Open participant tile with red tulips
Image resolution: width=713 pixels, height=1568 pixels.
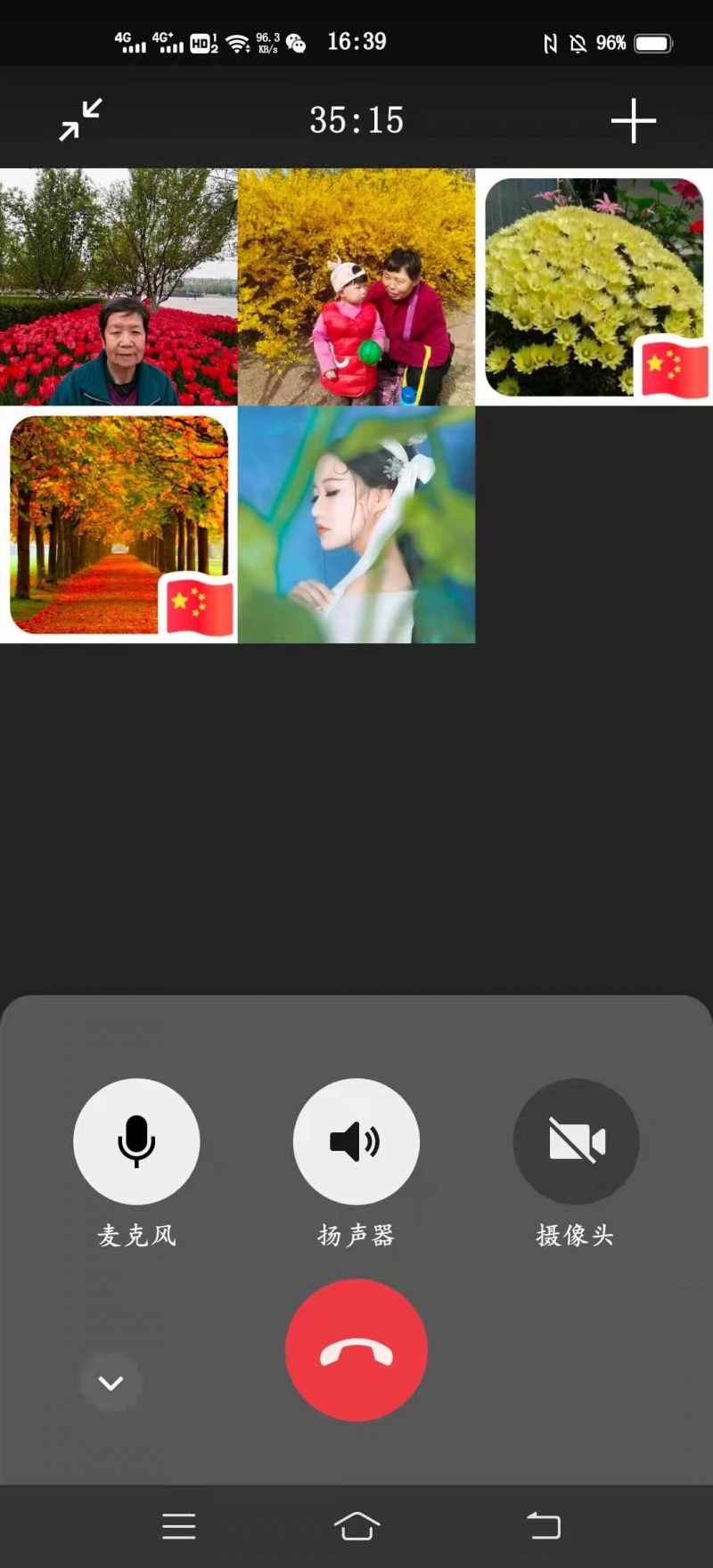(x=119, y=287)
